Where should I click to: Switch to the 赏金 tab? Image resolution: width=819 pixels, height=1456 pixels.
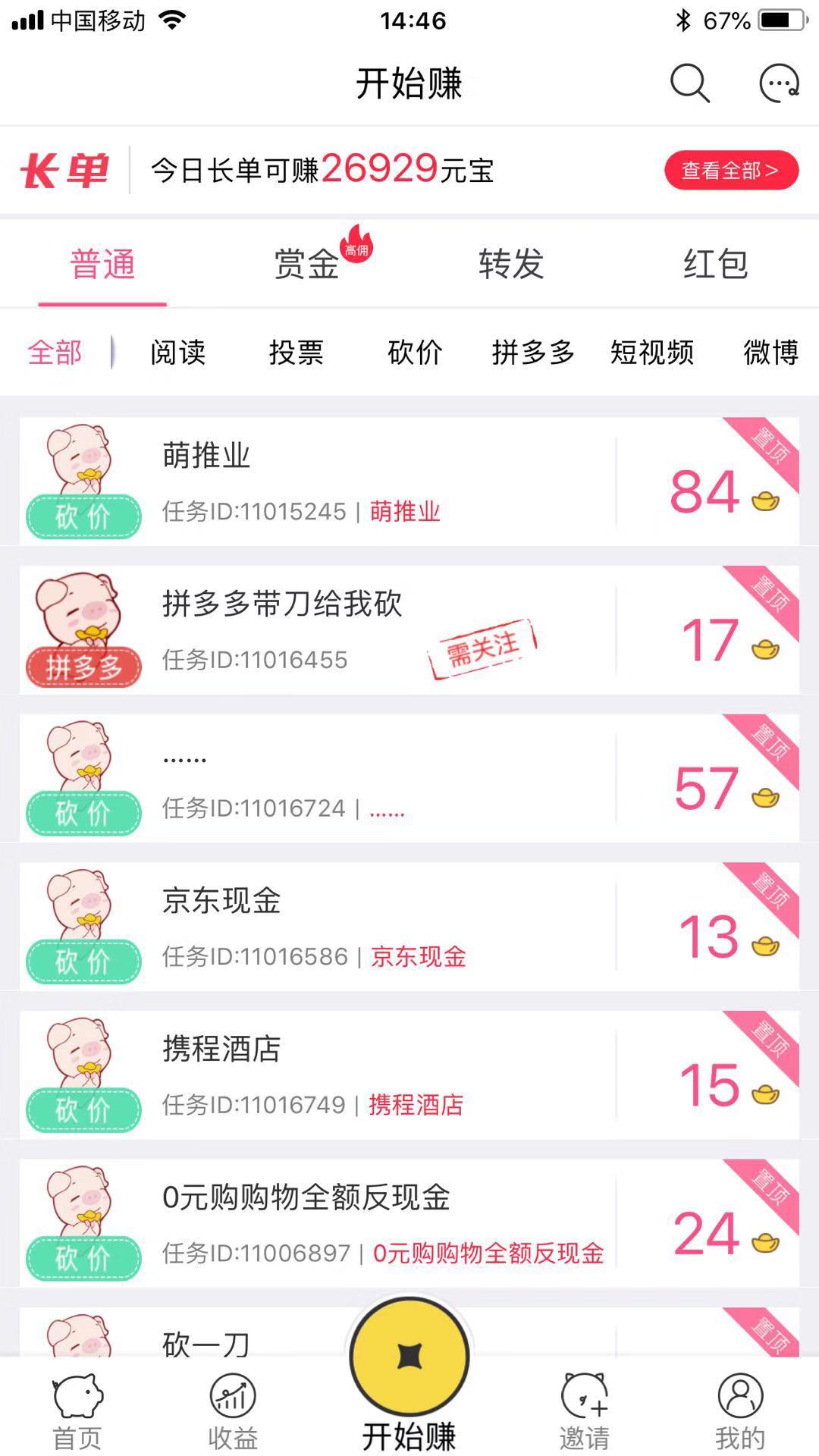click(x=306, y=265)
